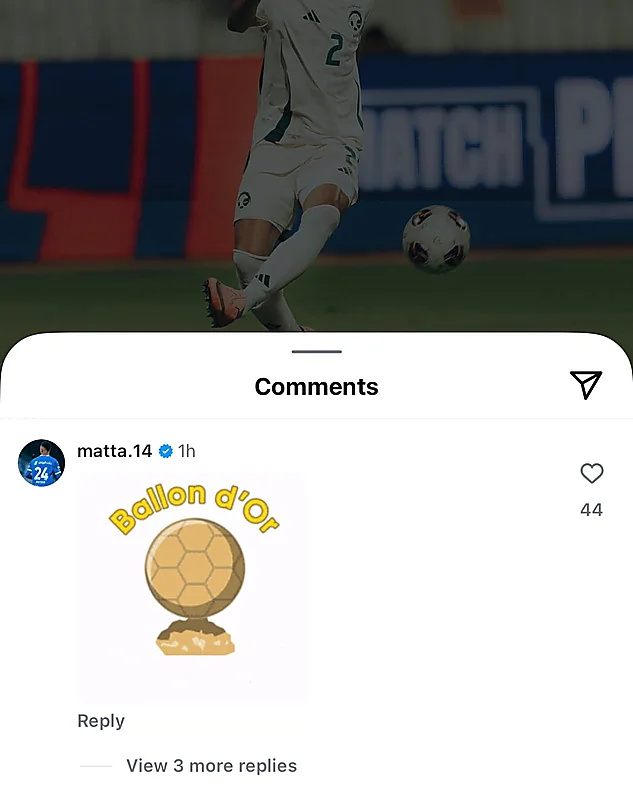
Task: Tap the comments sheet drag handle
Action: click(317, 352)
